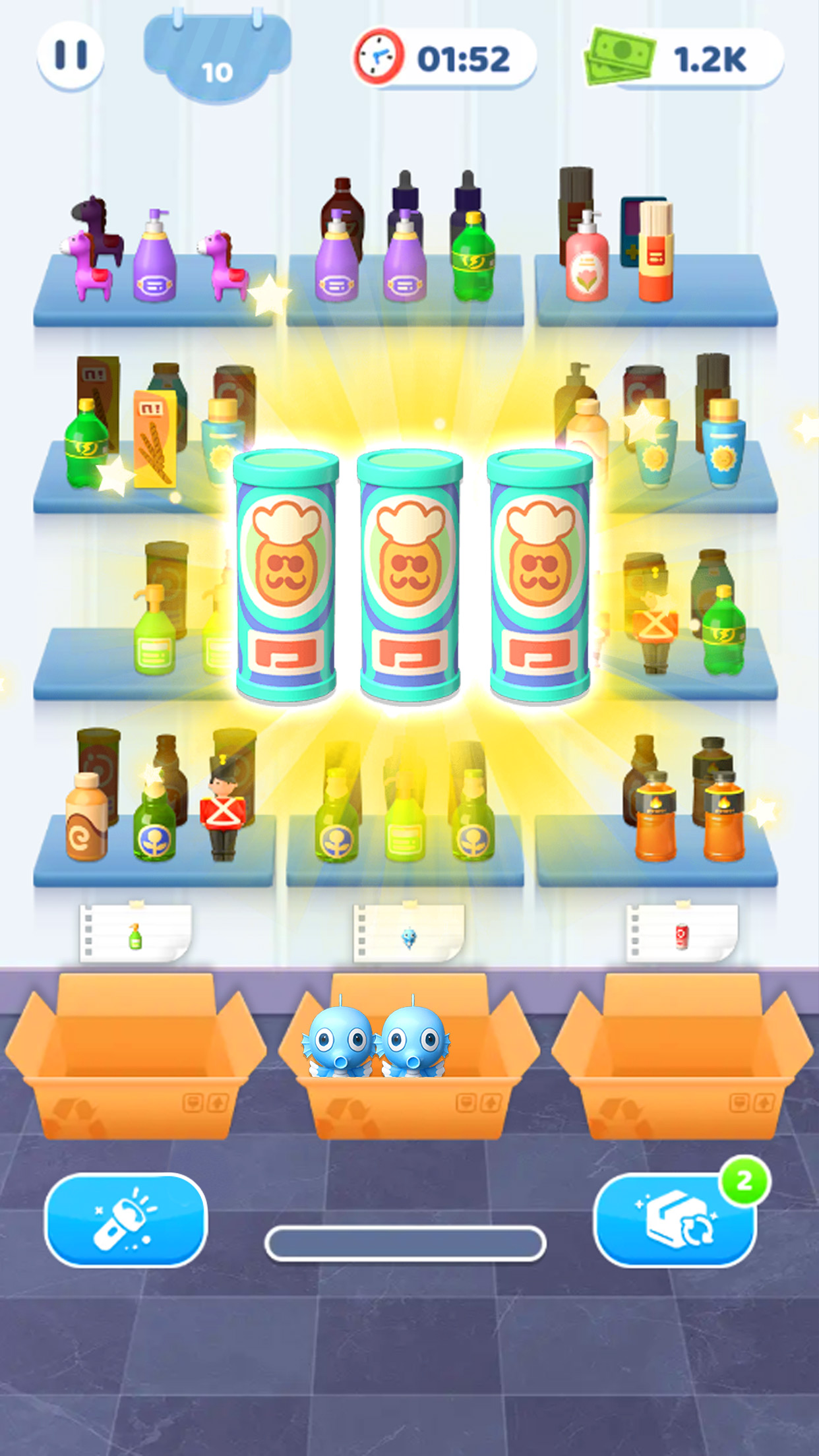The width and height of the screenshot is (819, 1456).
Task: Use the flashlight hint booster
Action: (126, 1220)
